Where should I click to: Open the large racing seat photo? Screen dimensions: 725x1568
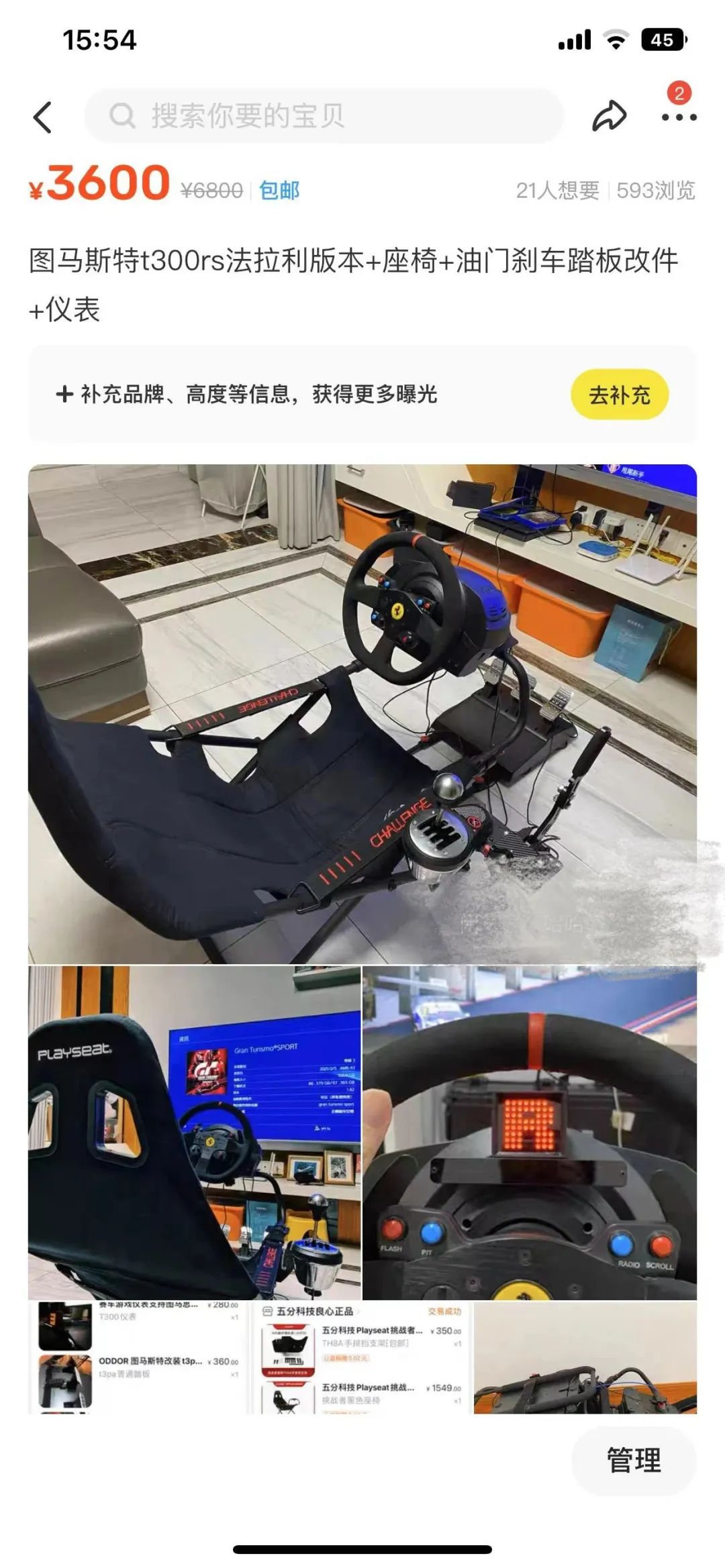click(362, 714)
